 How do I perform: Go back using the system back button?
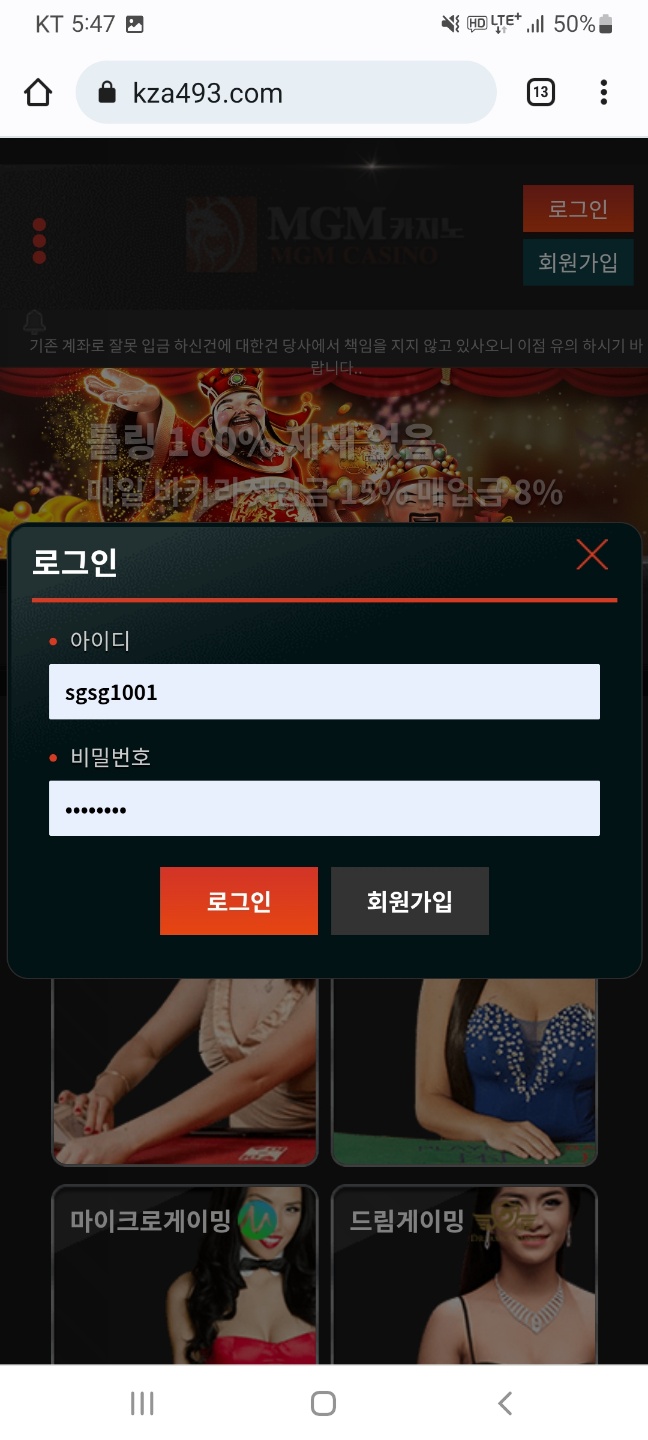click(x=505, y=1403)
